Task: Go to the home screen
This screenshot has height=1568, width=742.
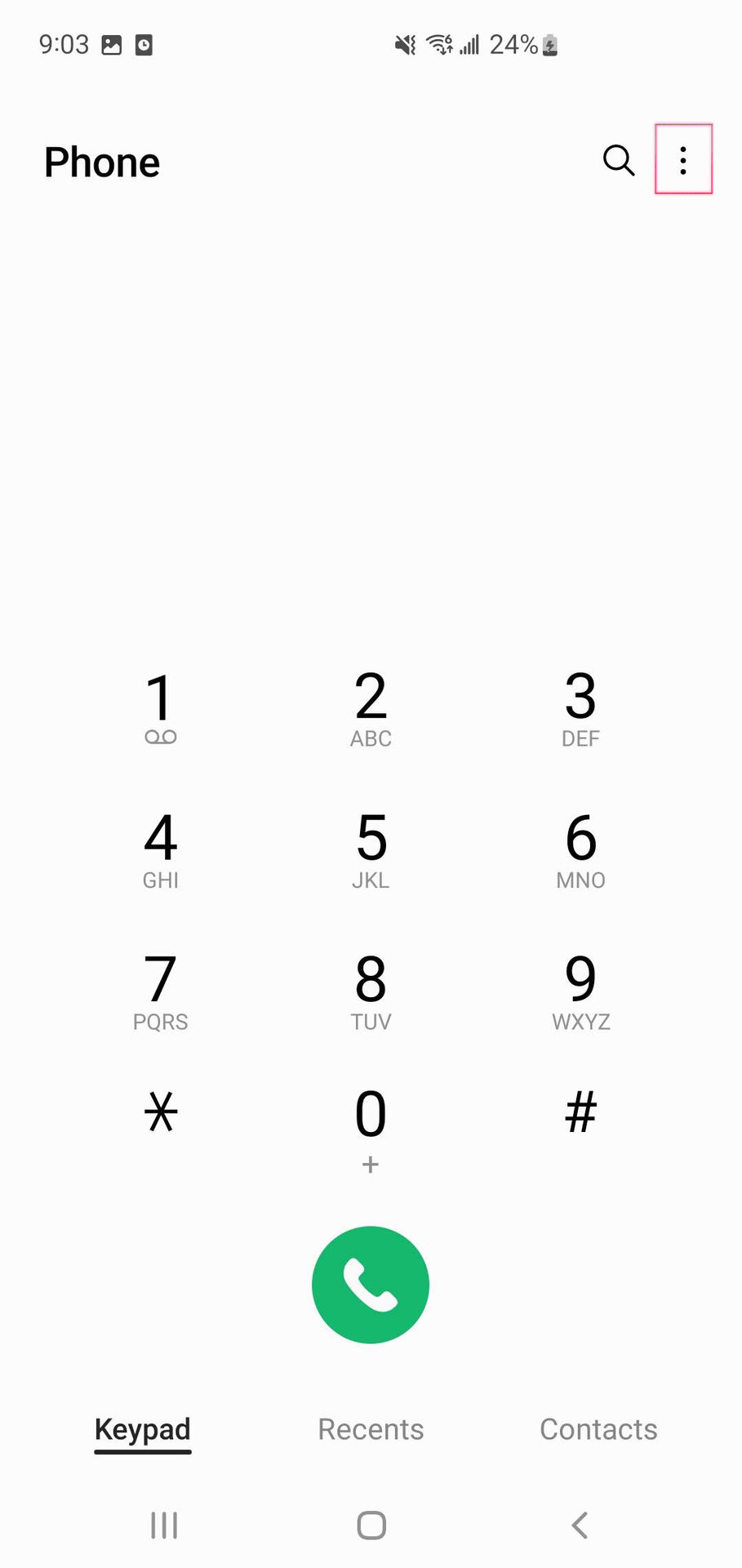Action: (371, 1525)
